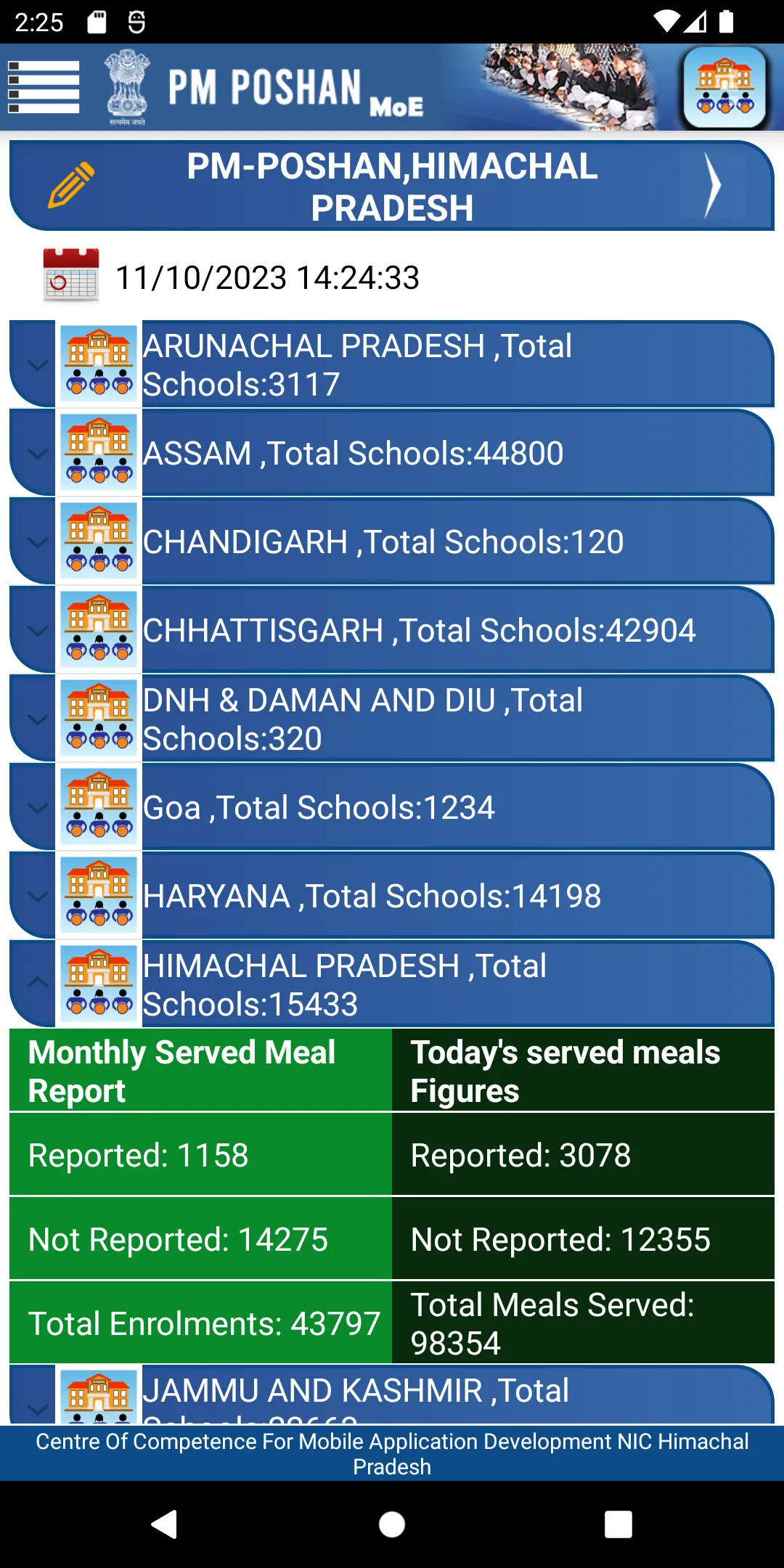The width and height of the screenshot is (784, 1568).
Task: Expand Haryana school details
Action: [x=35, y=896]
